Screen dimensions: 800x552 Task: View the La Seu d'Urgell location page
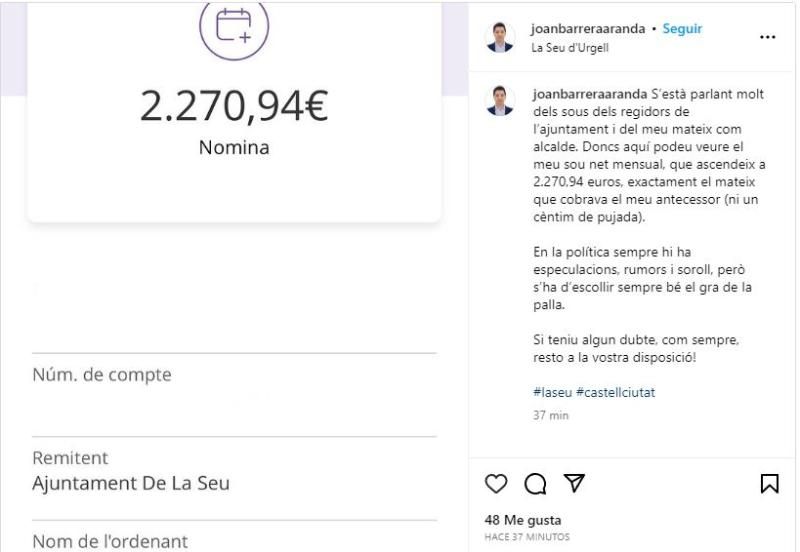tap(570, 48)
